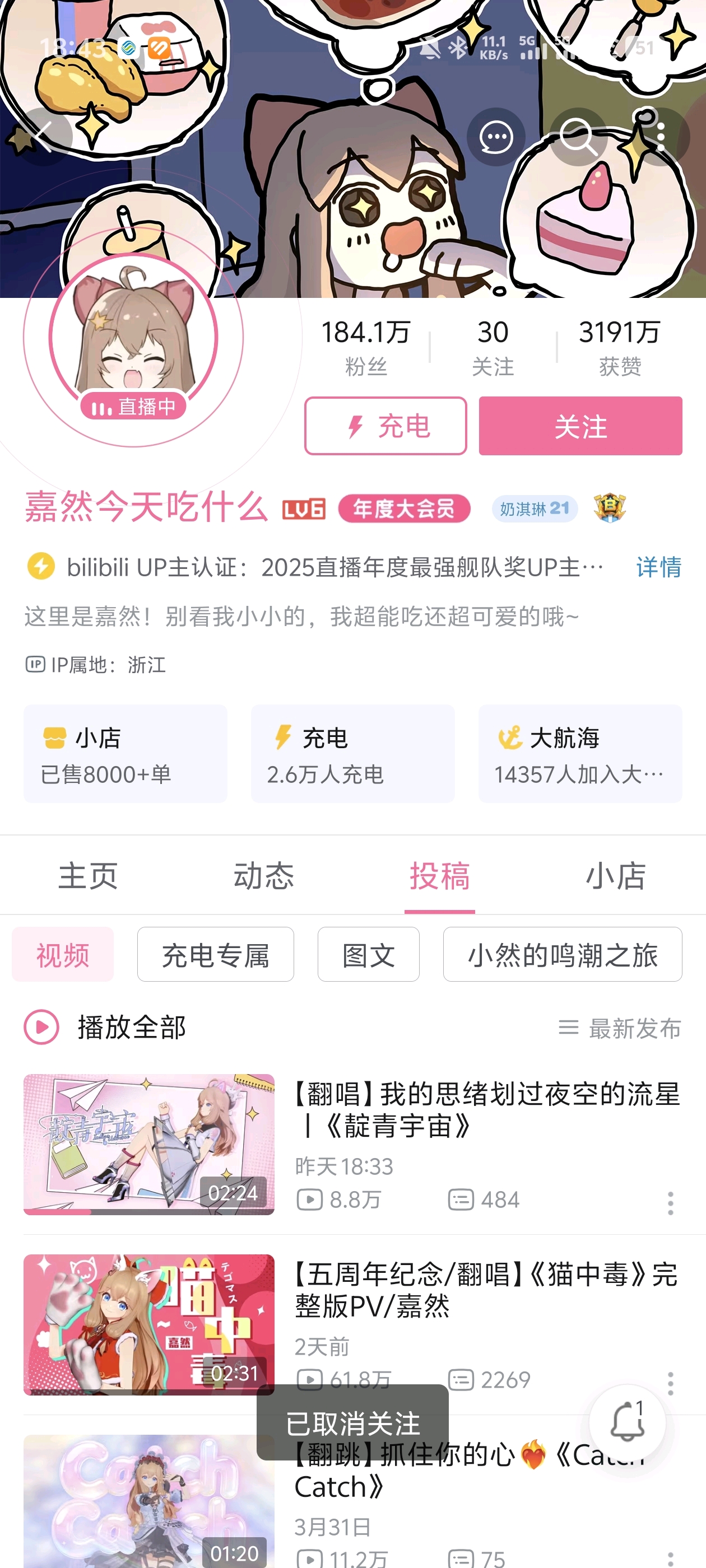Screen dimensions: 706x1568
Task: Select the 充电专属 filter chip
Action: click(x=216, y=954)
